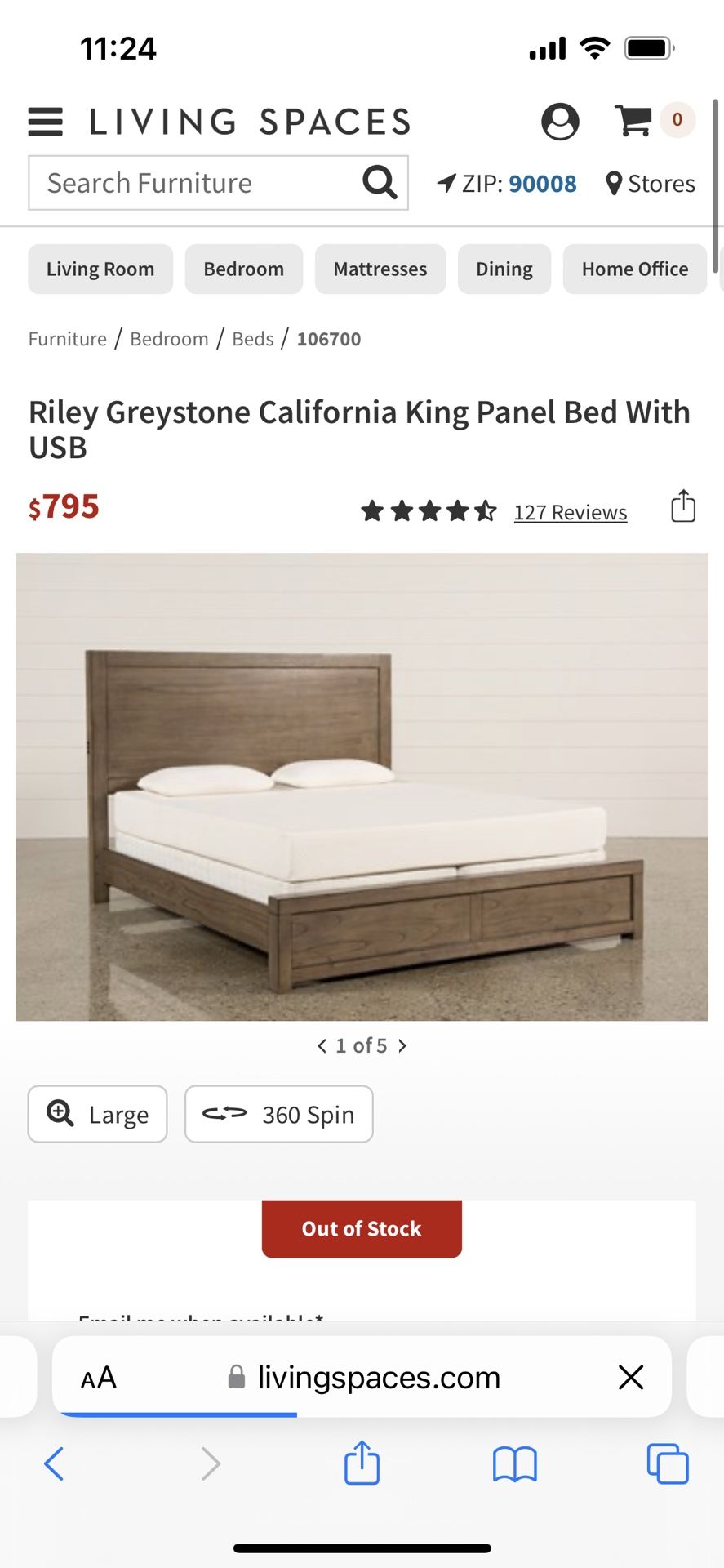Navigate back using Safari's back arrow

54,1464
